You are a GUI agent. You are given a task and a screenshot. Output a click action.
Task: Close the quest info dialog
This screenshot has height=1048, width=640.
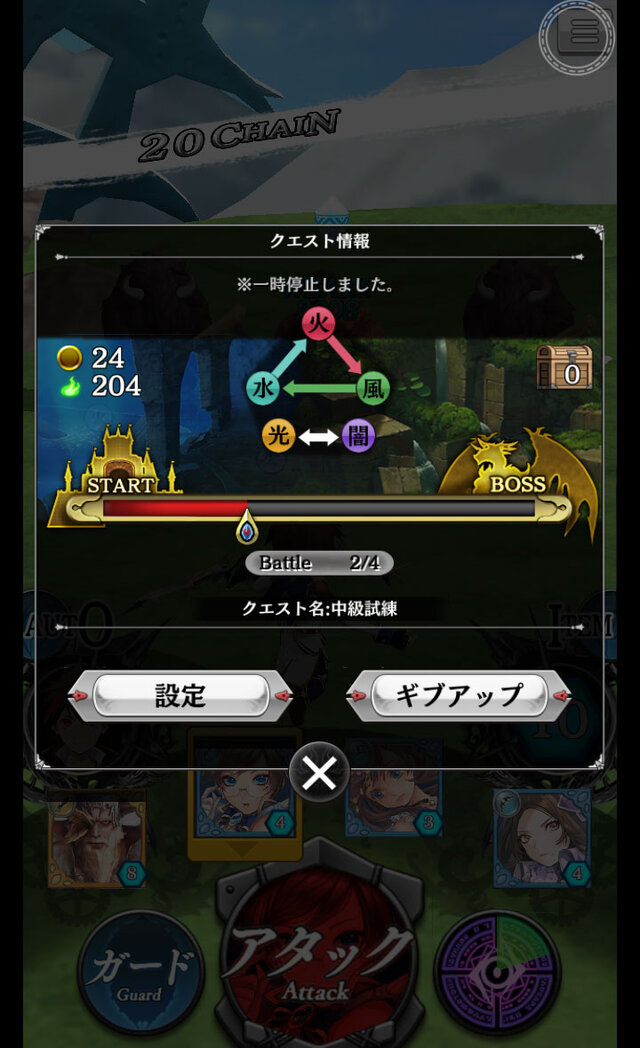pos(319,773)
